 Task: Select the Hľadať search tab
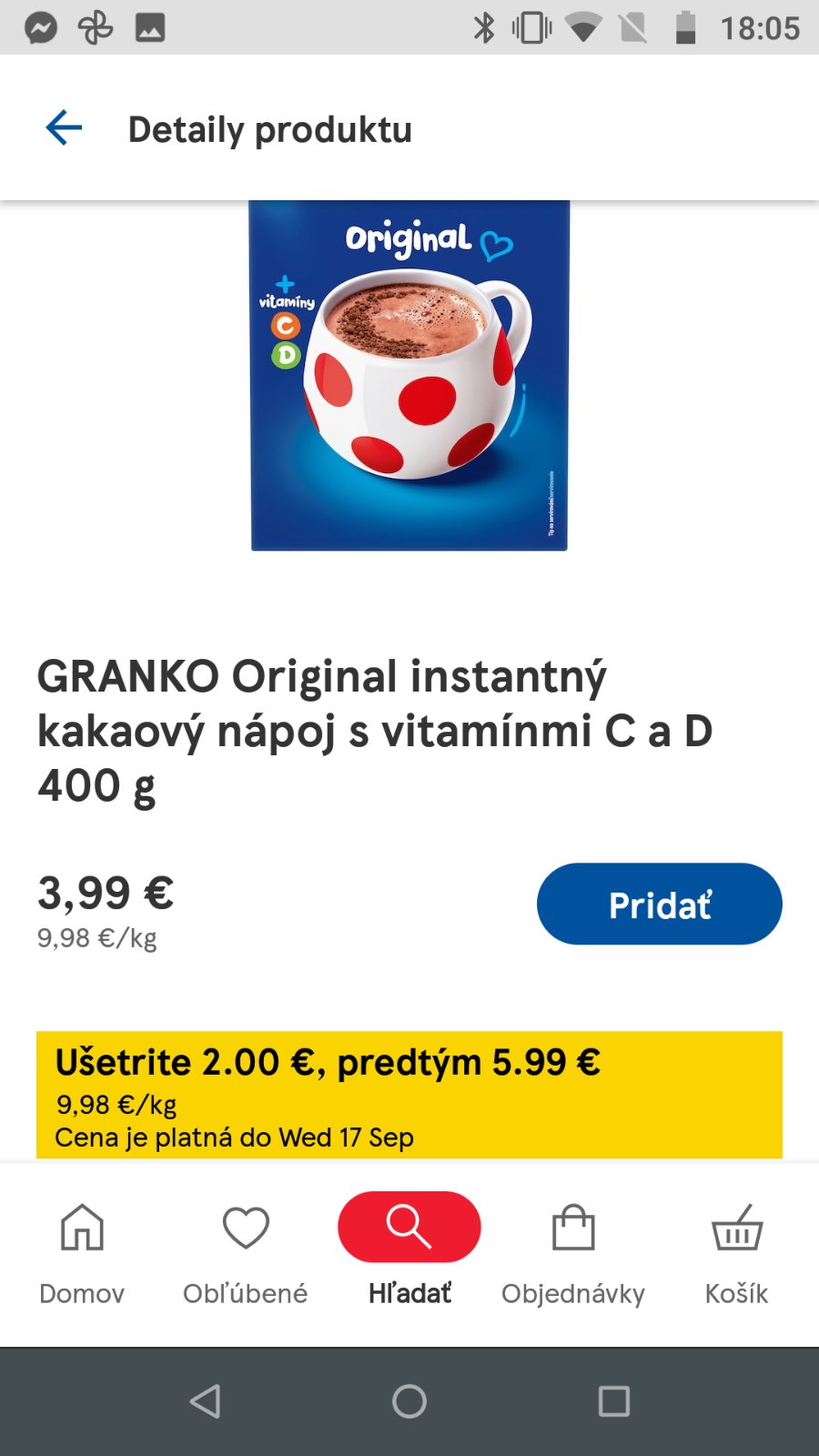pos(409,1249)
